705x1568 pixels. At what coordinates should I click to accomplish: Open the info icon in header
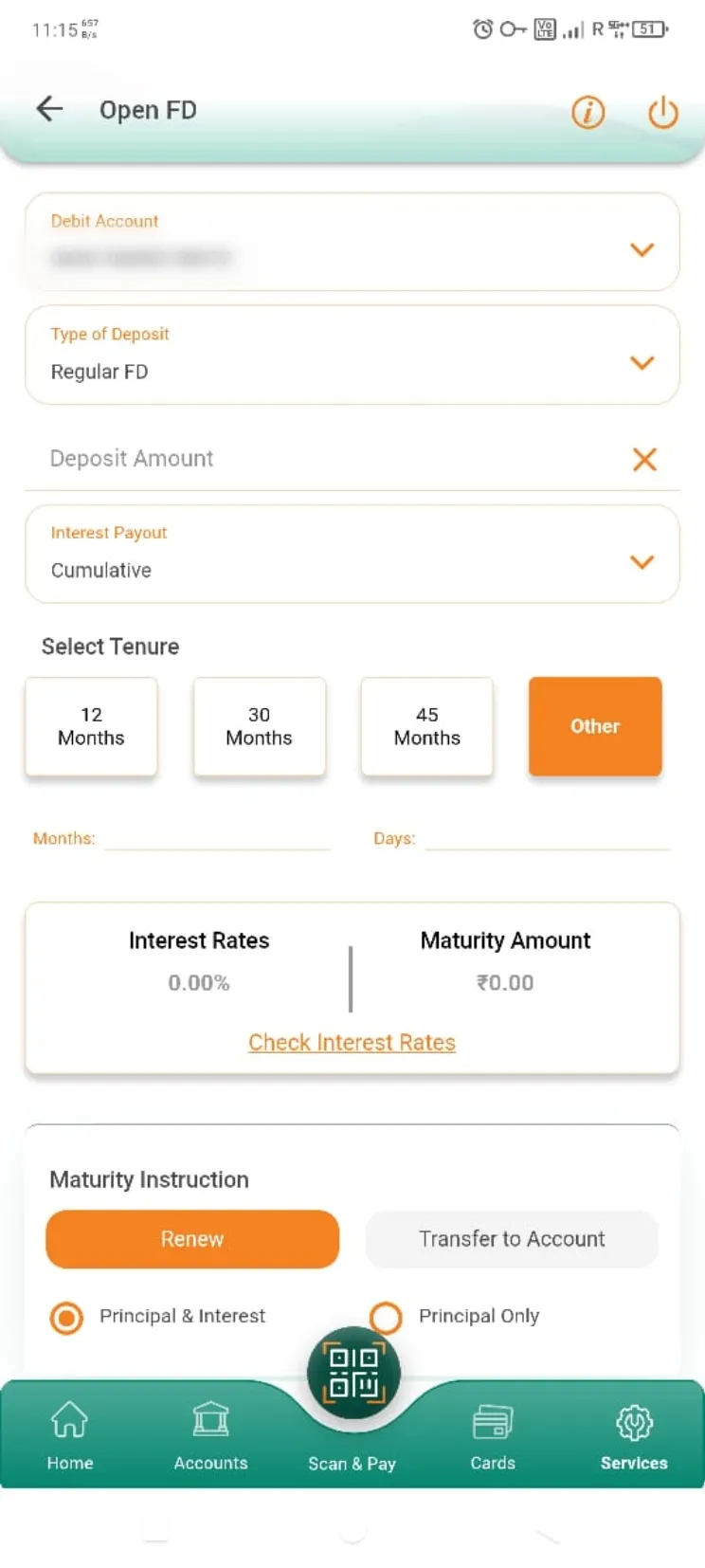coord(587,112)
